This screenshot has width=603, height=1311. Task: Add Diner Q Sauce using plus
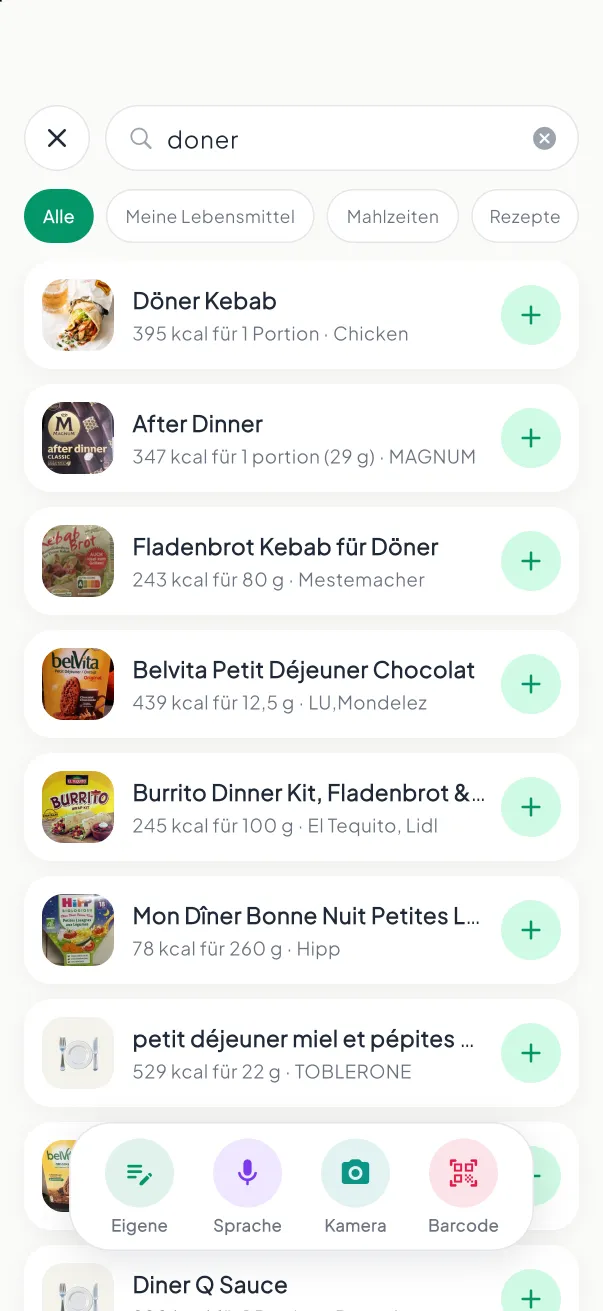[x=531, y=1291]
